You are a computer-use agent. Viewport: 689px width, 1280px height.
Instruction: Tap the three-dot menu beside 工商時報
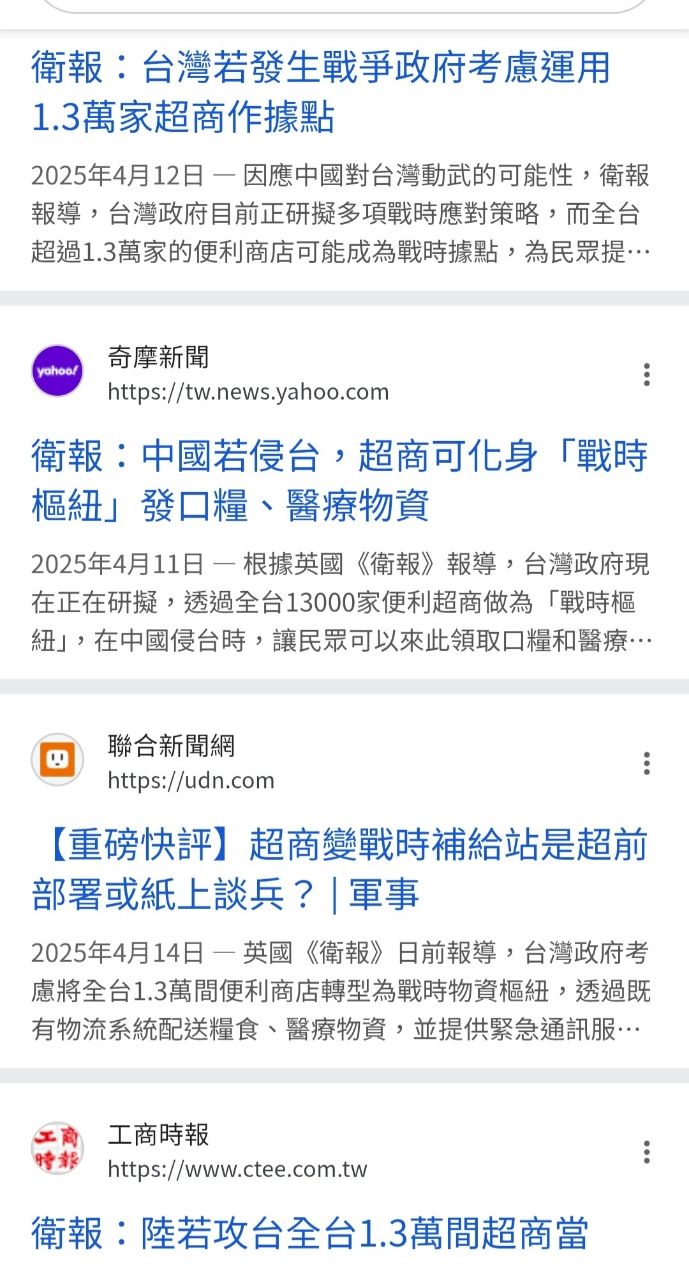tap(647, 1152)
